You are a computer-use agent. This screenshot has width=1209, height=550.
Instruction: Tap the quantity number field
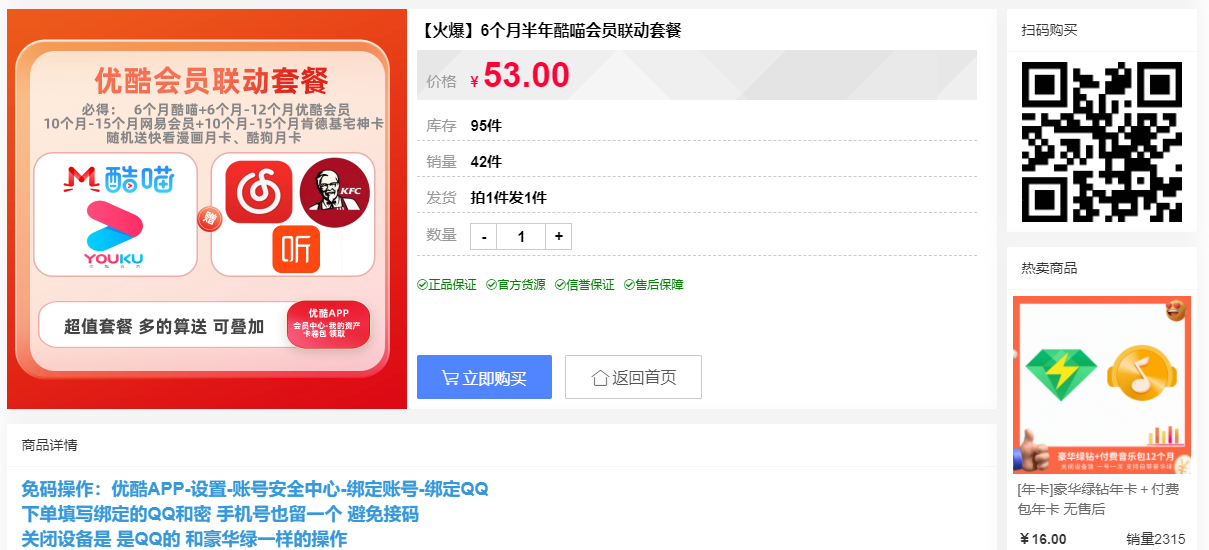pos(521,237)
